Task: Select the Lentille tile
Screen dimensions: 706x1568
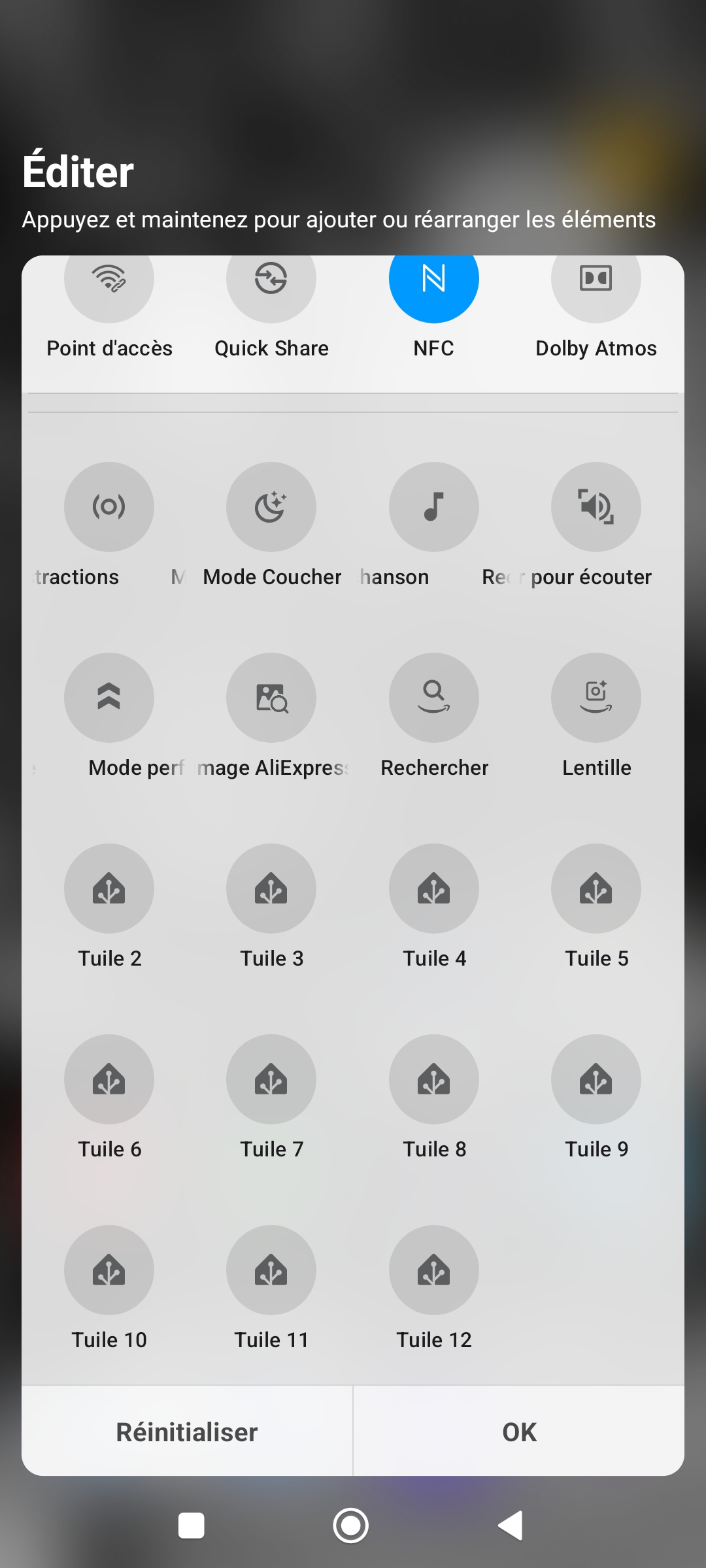Action: pyautogui.click(x=596, y=698)
